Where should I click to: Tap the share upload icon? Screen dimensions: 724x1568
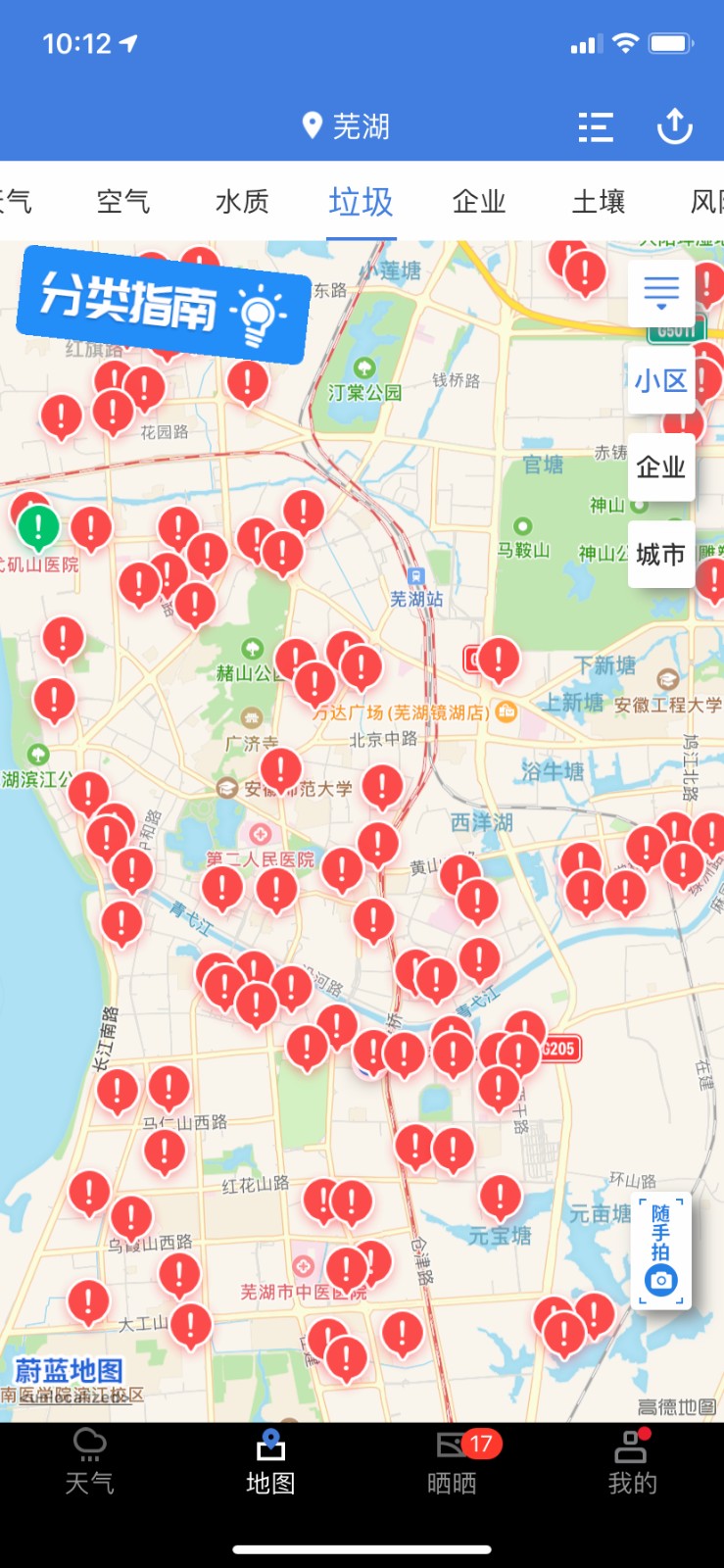674,126
